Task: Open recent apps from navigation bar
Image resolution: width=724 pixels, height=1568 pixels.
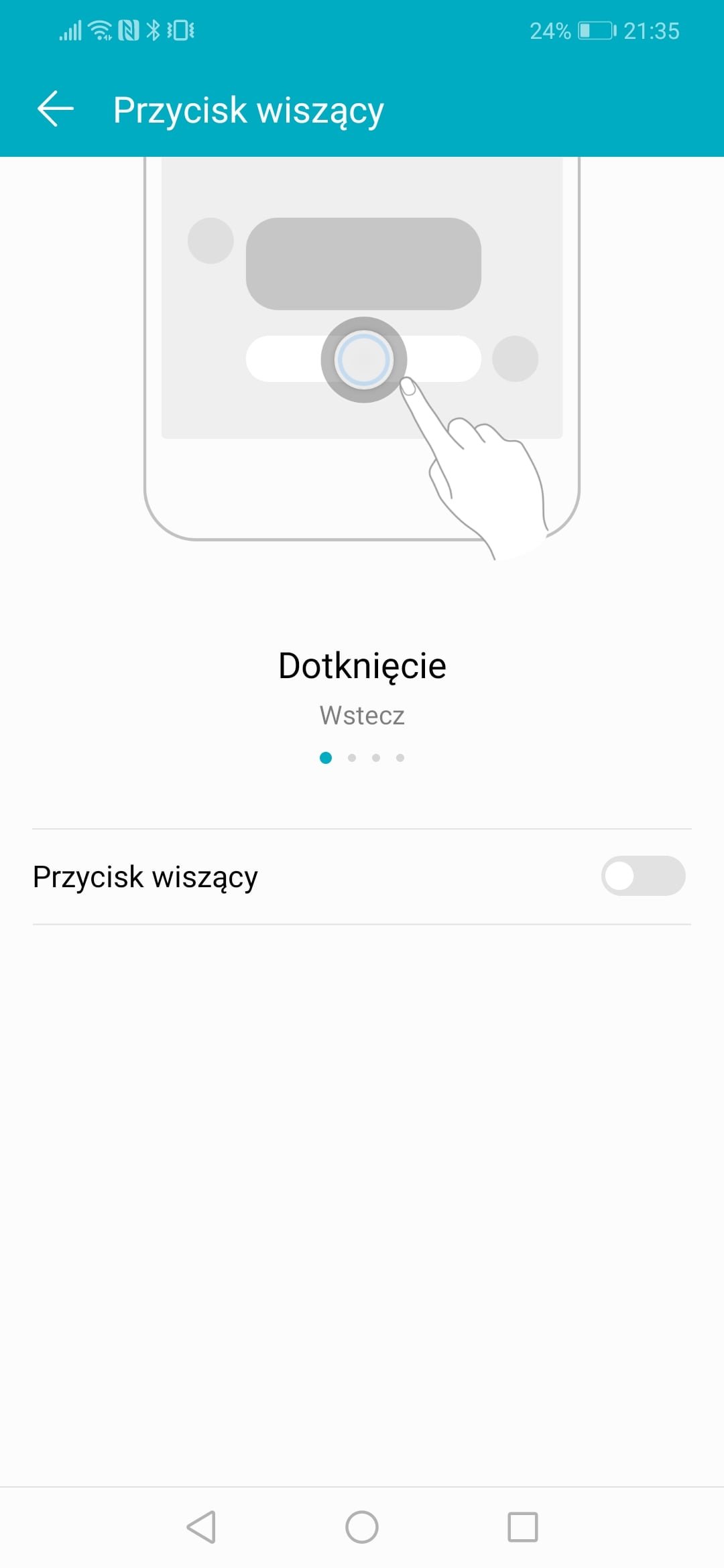Action: pyautogui.click(x=523, y=1527)
